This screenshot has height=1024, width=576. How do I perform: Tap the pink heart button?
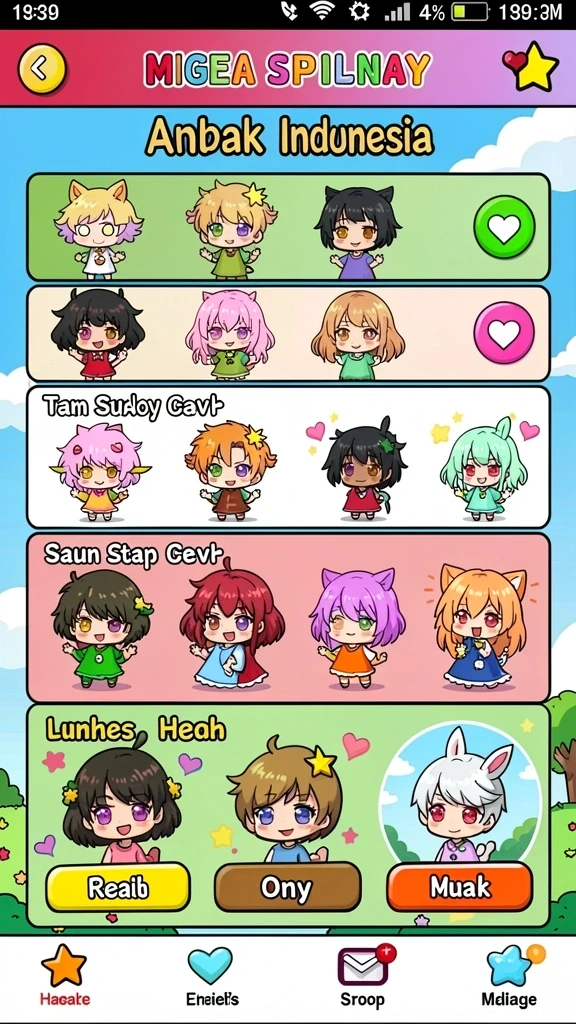504,332
